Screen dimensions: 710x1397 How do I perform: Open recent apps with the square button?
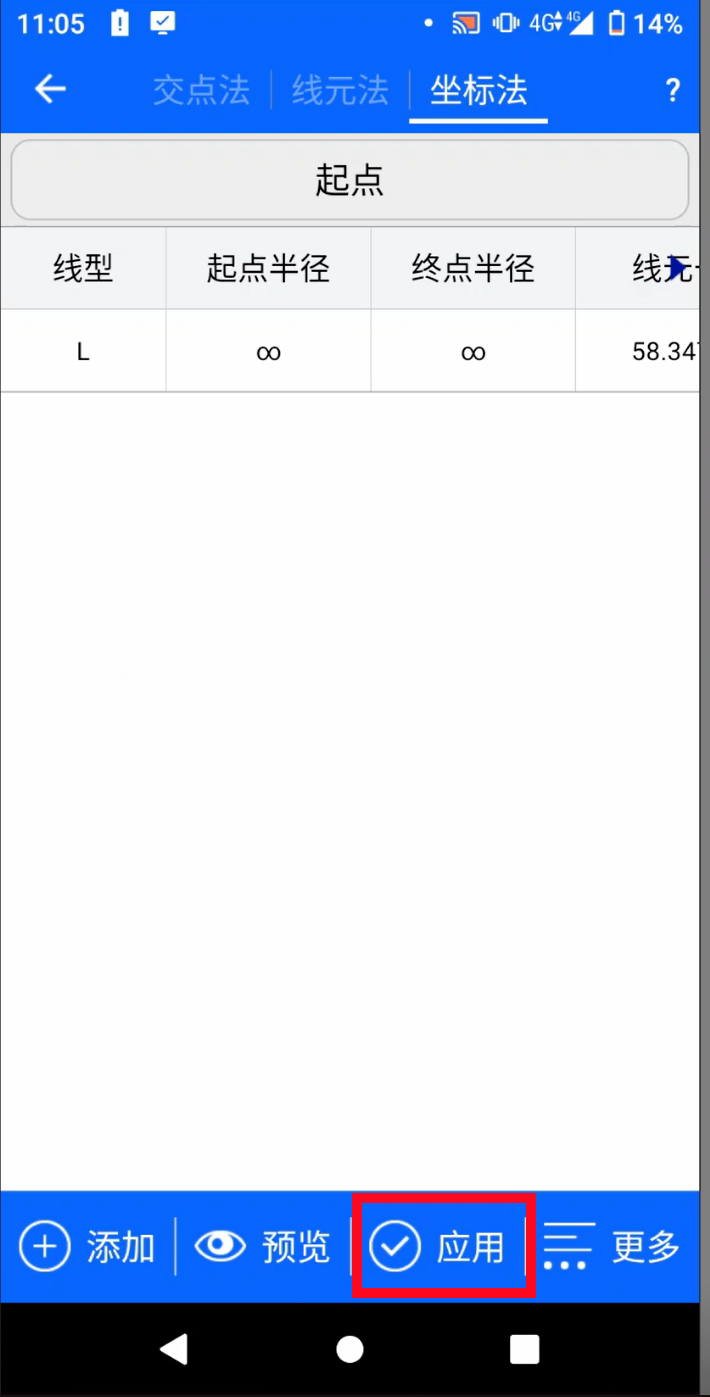coord(524,1349)
